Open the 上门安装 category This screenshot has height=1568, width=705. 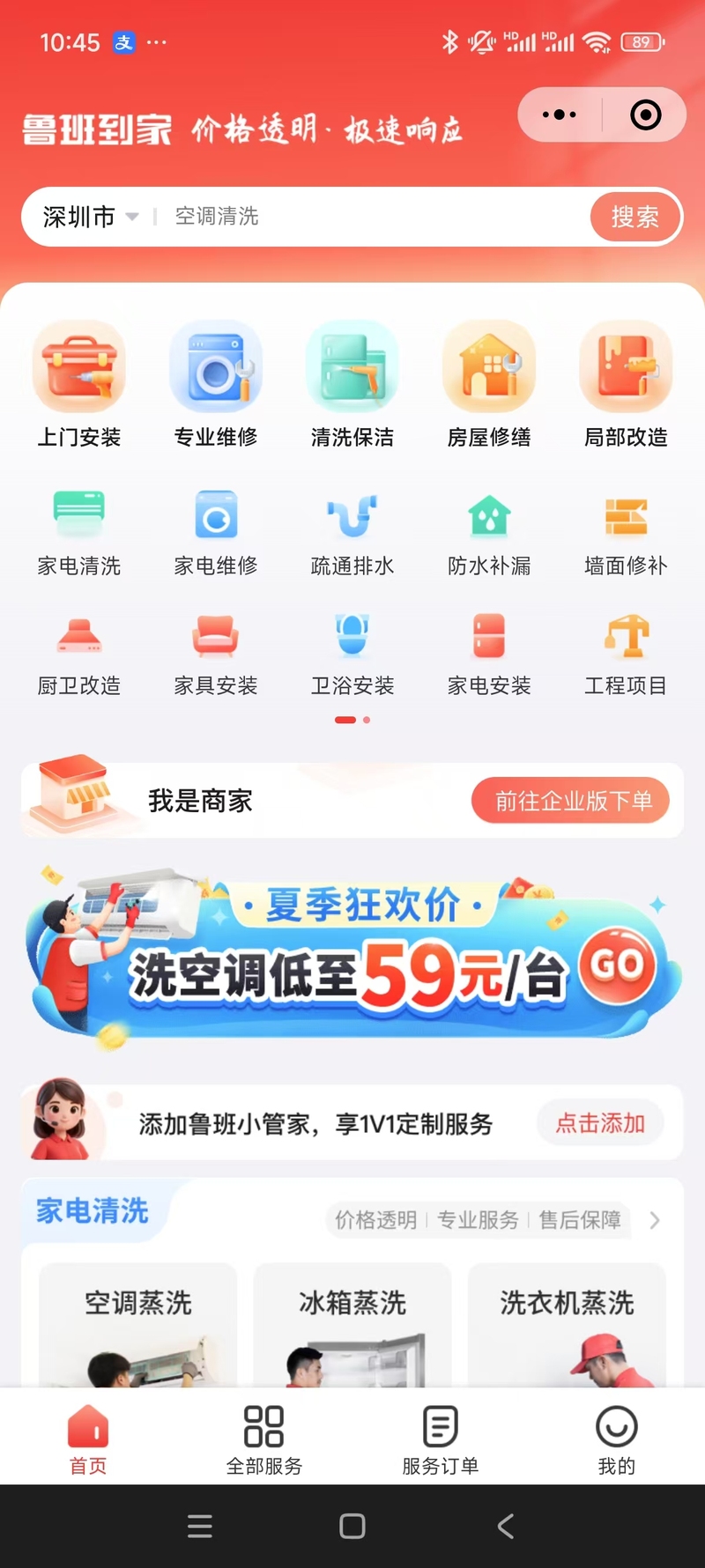pos(79,383)
